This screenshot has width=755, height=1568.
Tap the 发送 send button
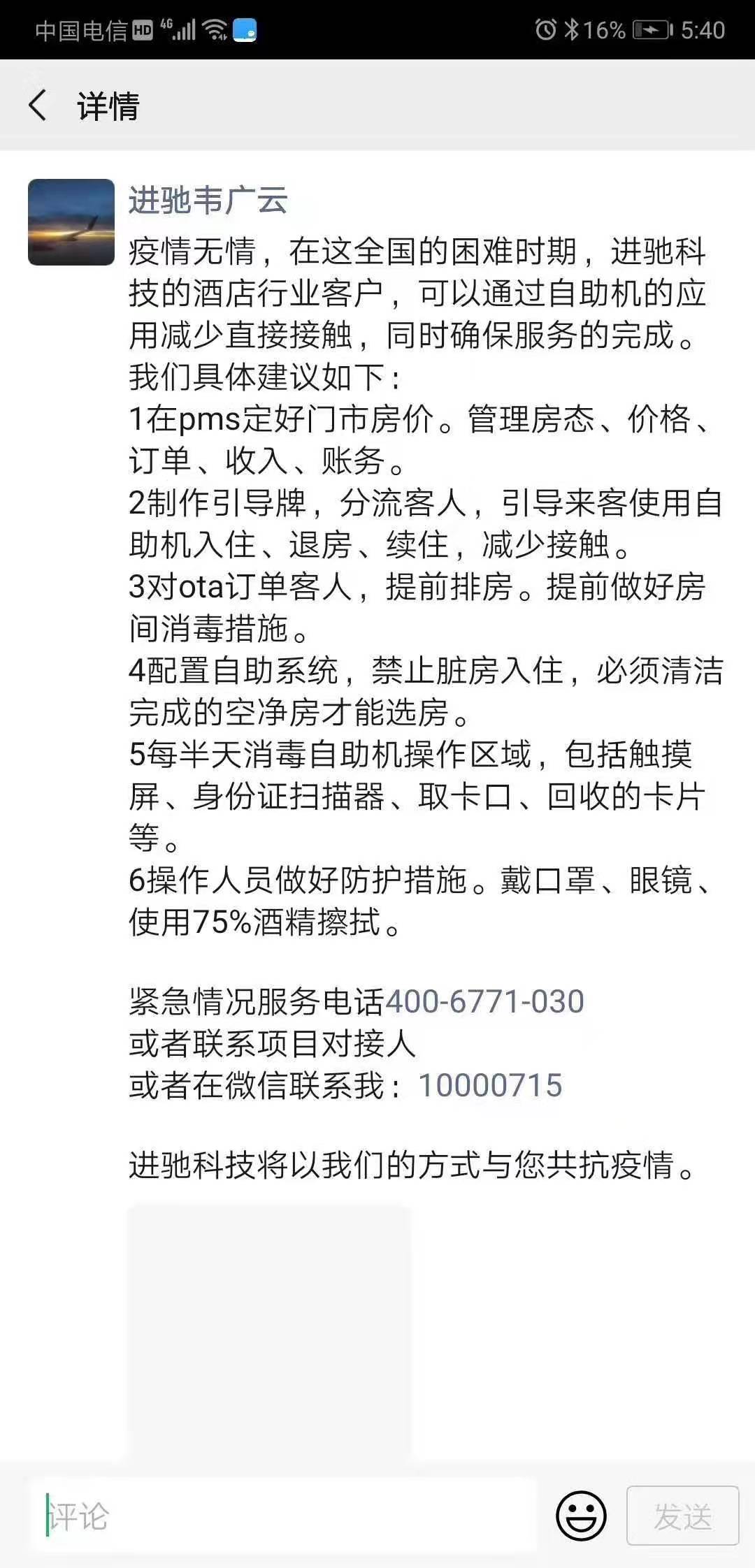[682, 1515]
